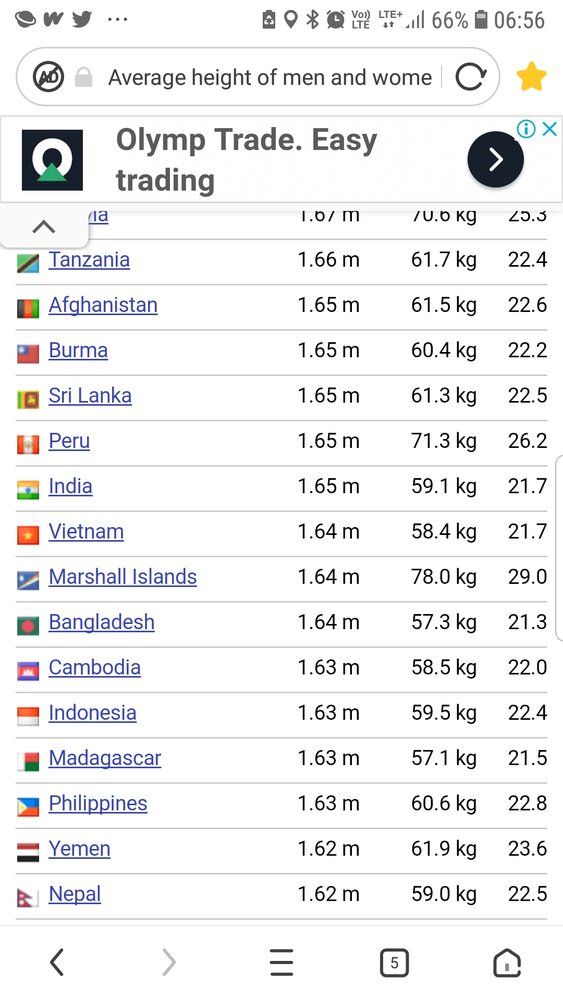Screen dimensions: 563x1000
Task: Tap the address bar showing Average height
Action: (x=270, y=78)
